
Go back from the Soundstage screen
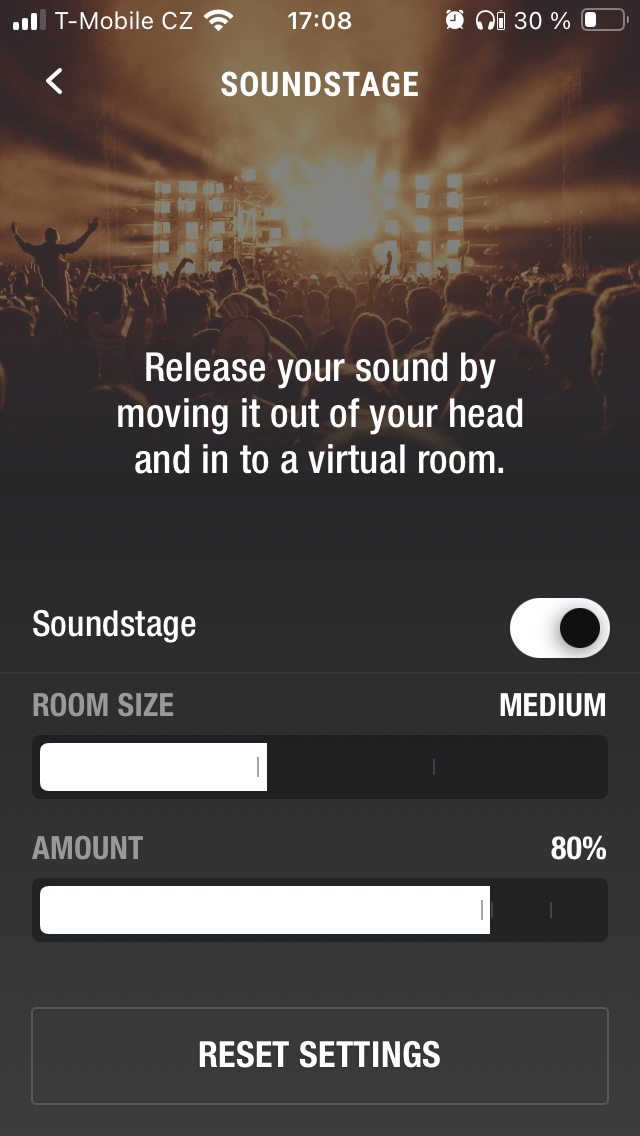pos(55,82)
